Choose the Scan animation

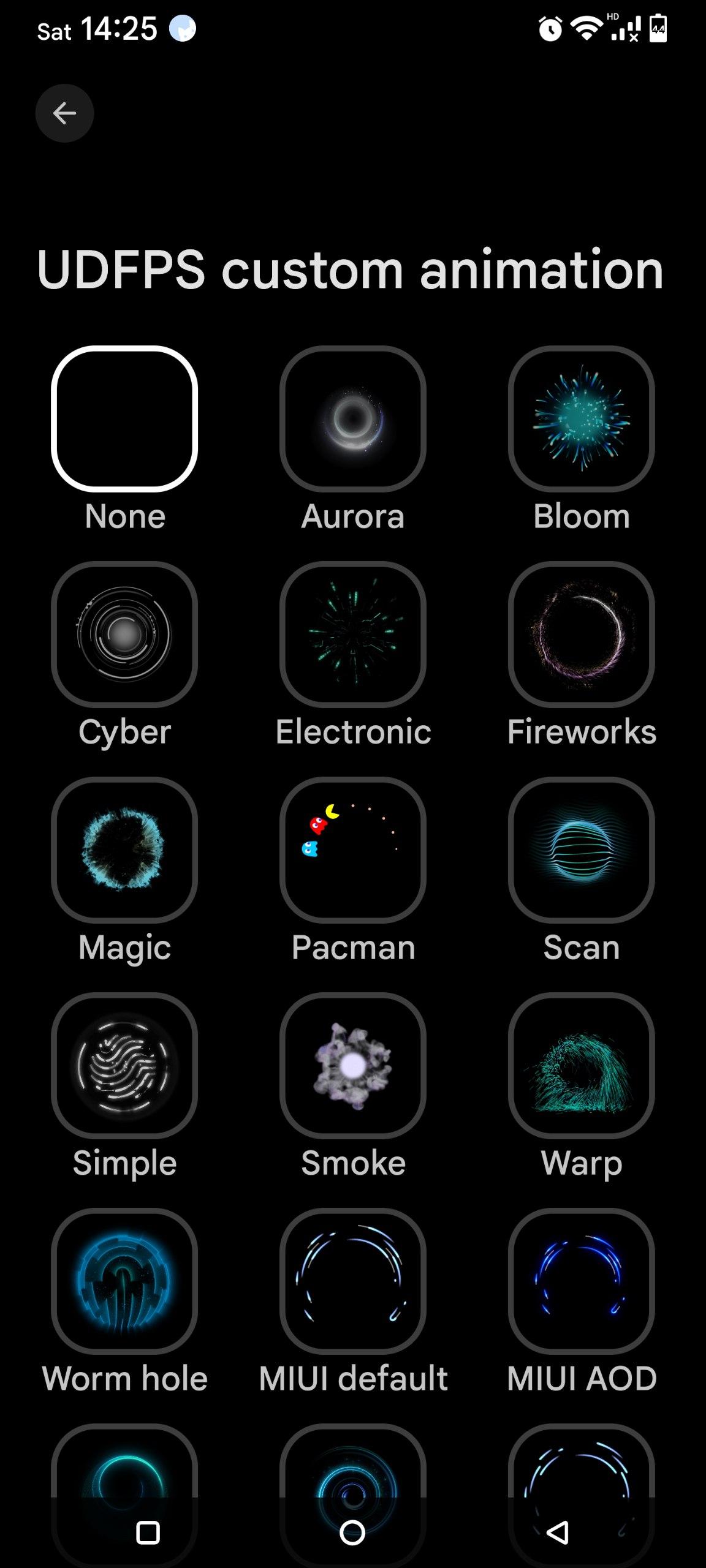581,850
